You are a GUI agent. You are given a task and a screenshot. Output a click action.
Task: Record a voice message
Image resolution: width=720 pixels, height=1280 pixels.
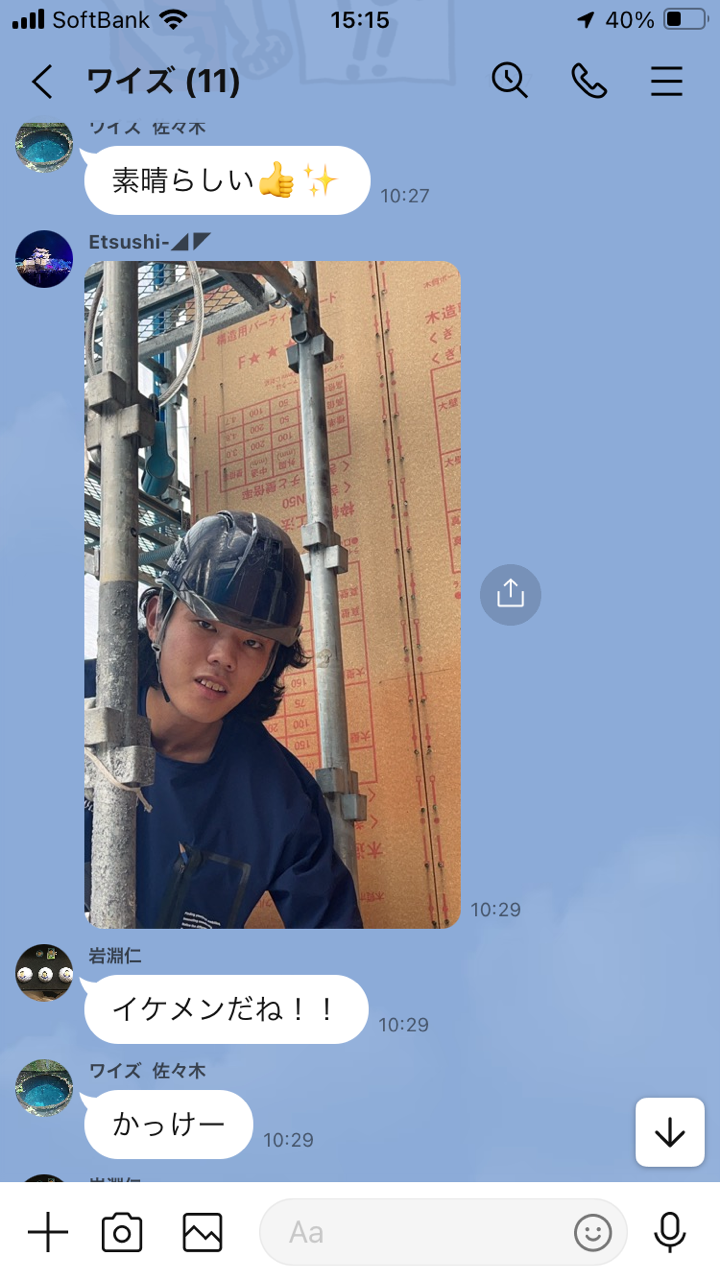669,1232
